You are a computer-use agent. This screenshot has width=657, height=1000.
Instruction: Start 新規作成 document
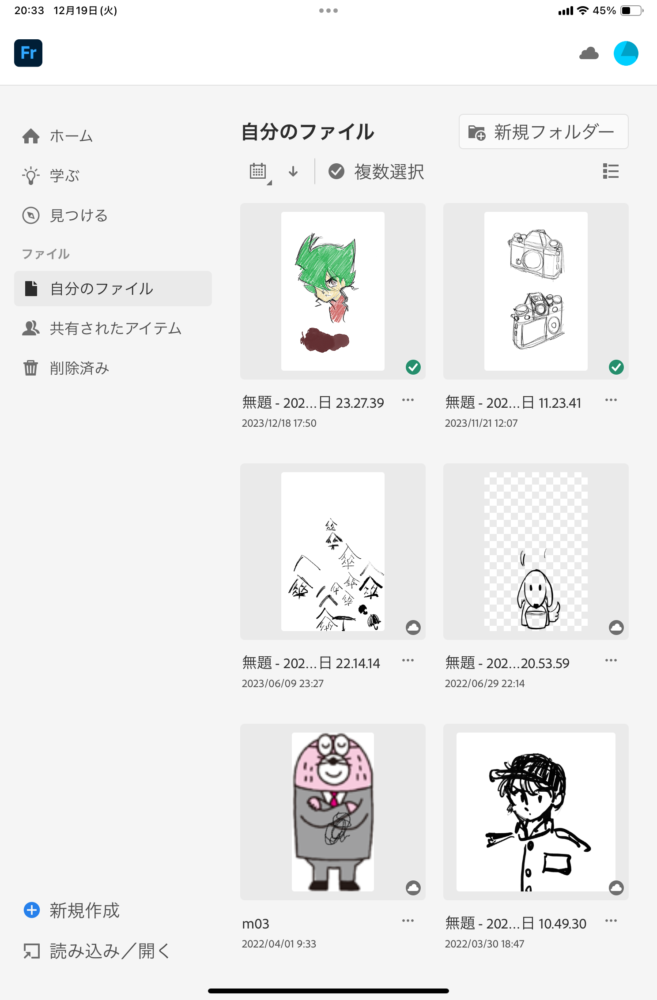click(84, 910)
